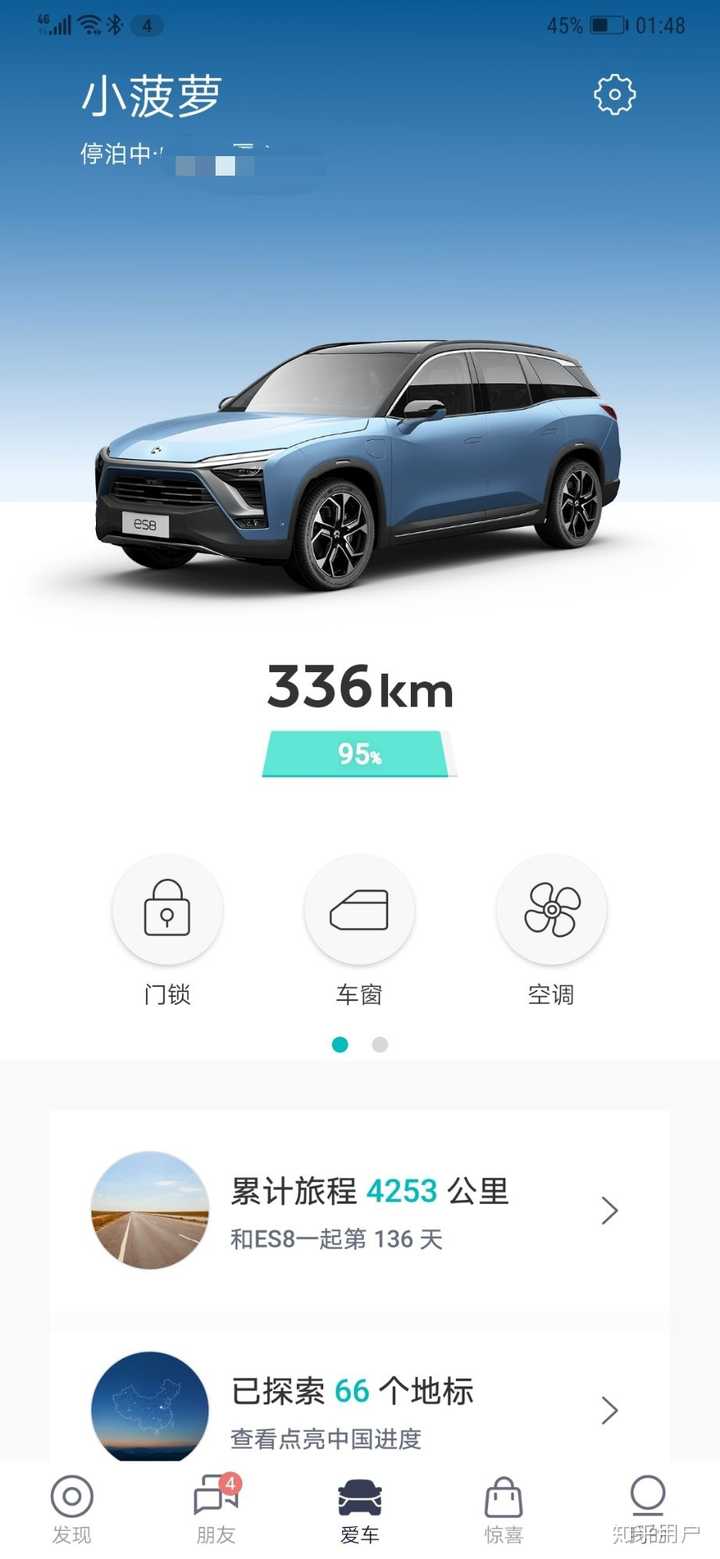Screen dimensions: 720x1559
Task: Open the profile tab at bottom right
Action: coord(648,1509)
